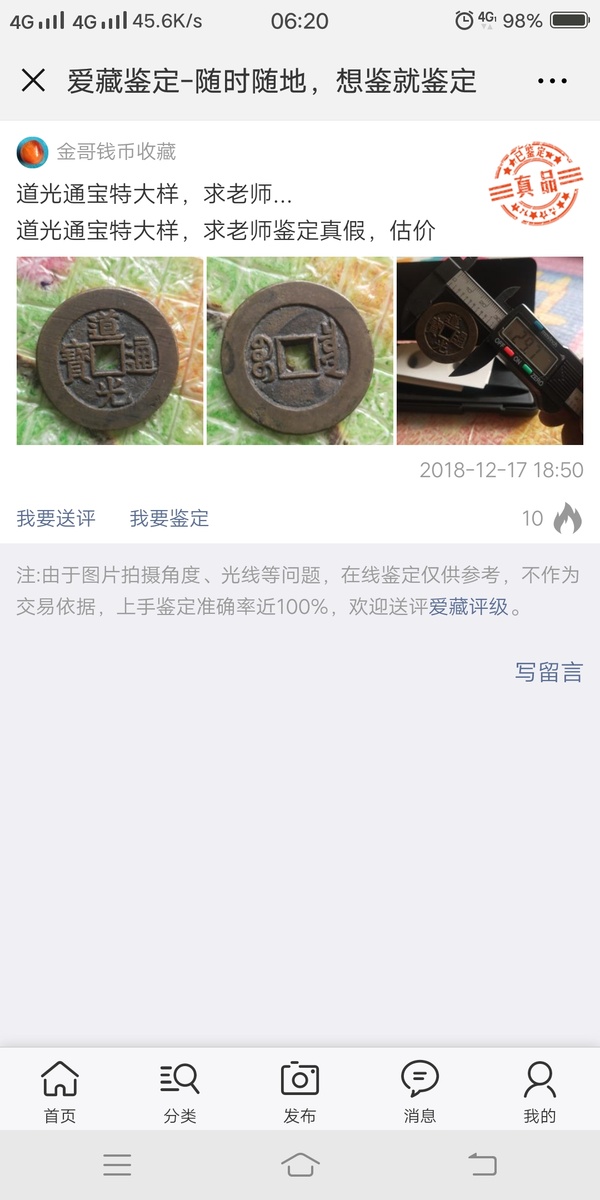Open the three-dot overflow menu
This screenshot has width=600, height=1200.
(552, 81)
